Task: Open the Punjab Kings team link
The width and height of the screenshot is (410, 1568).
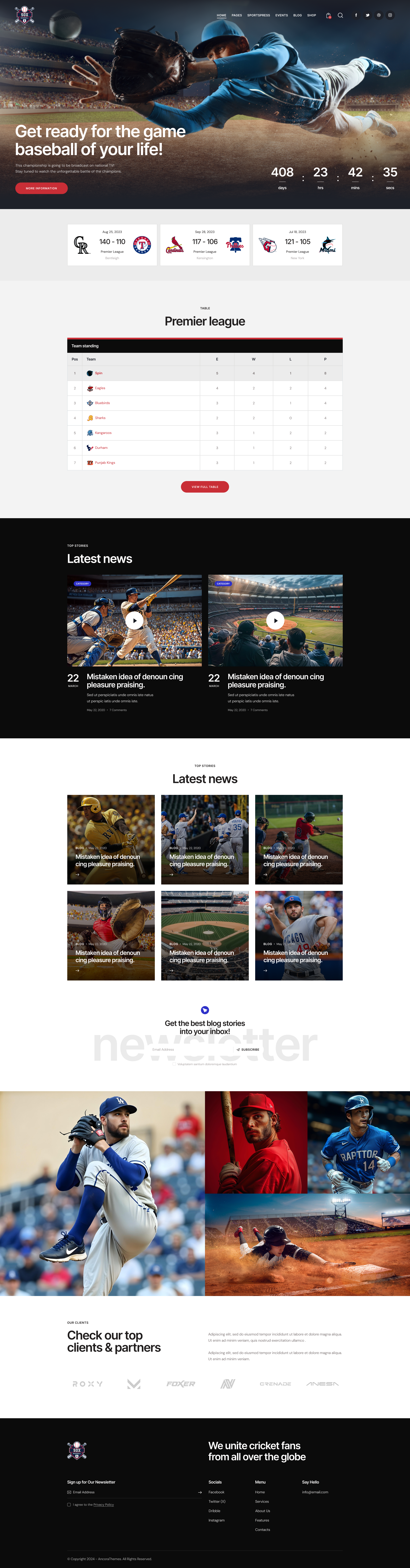Action: 105,463
